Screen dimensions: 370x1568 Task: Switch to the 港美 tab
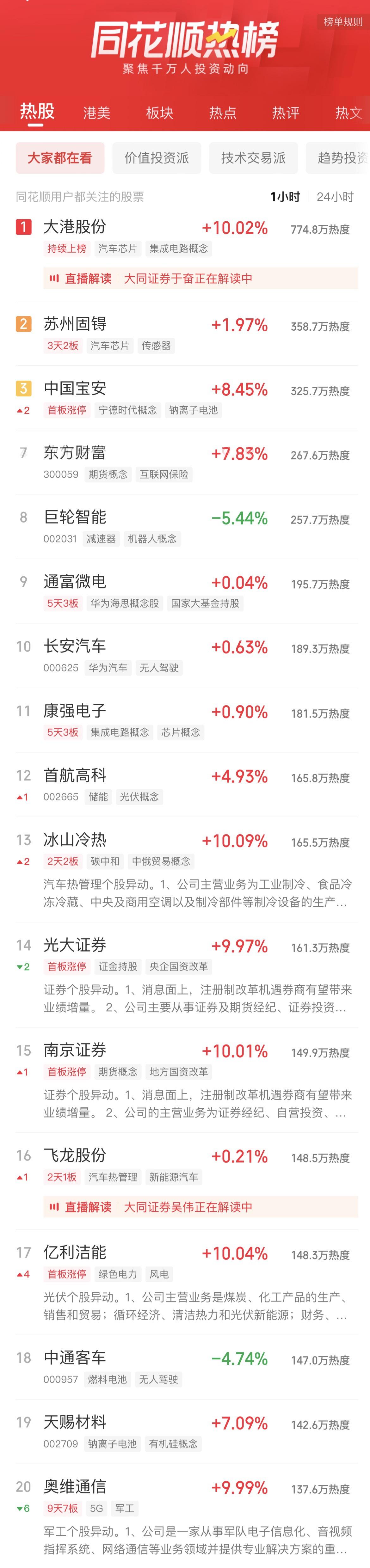tap(97, 113)
